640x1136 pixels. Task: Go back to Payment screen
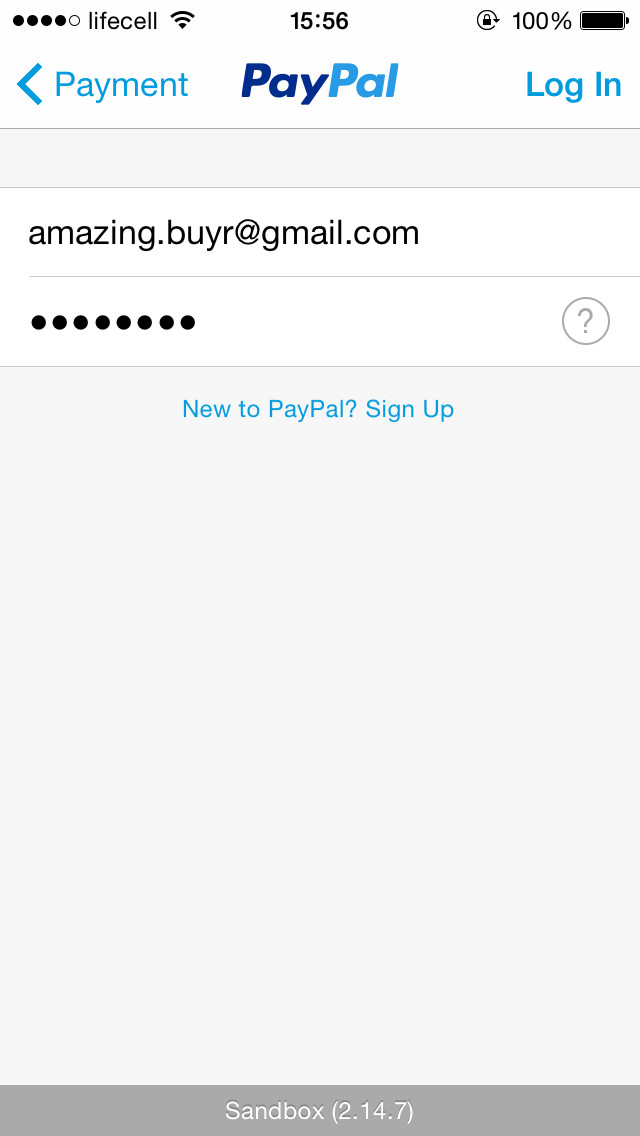[x=102, y=85]
